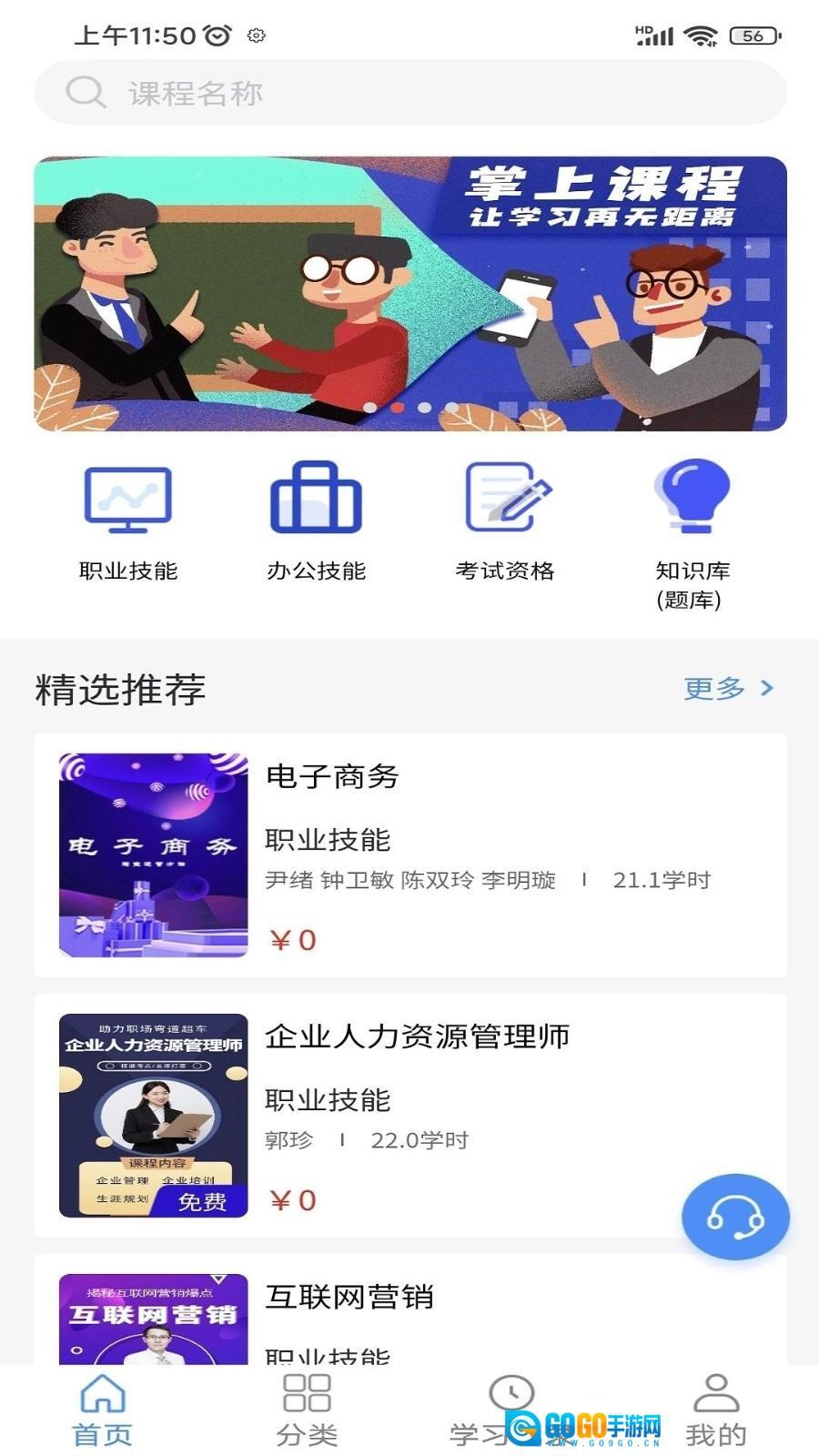
Task: Switch to the 首页 tab
Action: point(103,1410)
